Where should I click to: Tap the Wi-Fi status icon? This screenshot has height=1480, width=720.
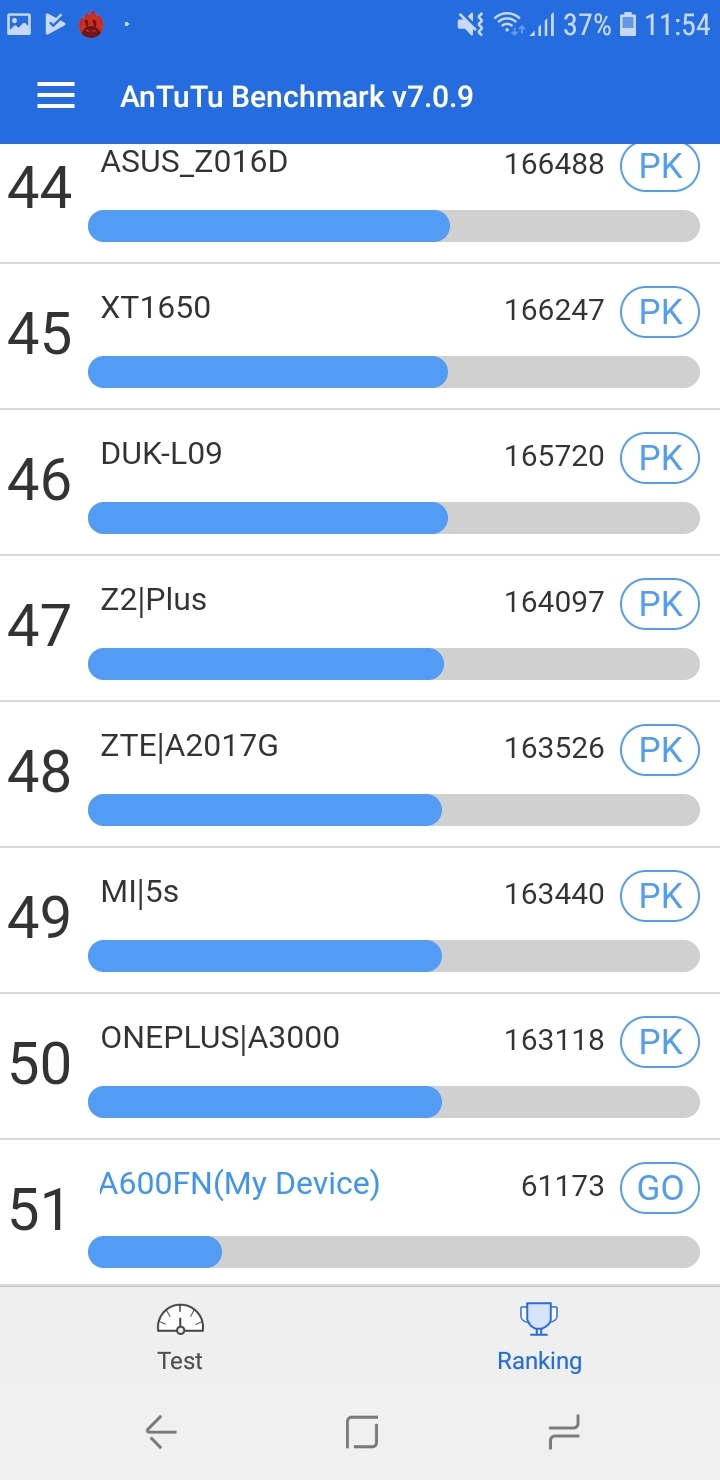pyautogui.click(x=506, y=24)
